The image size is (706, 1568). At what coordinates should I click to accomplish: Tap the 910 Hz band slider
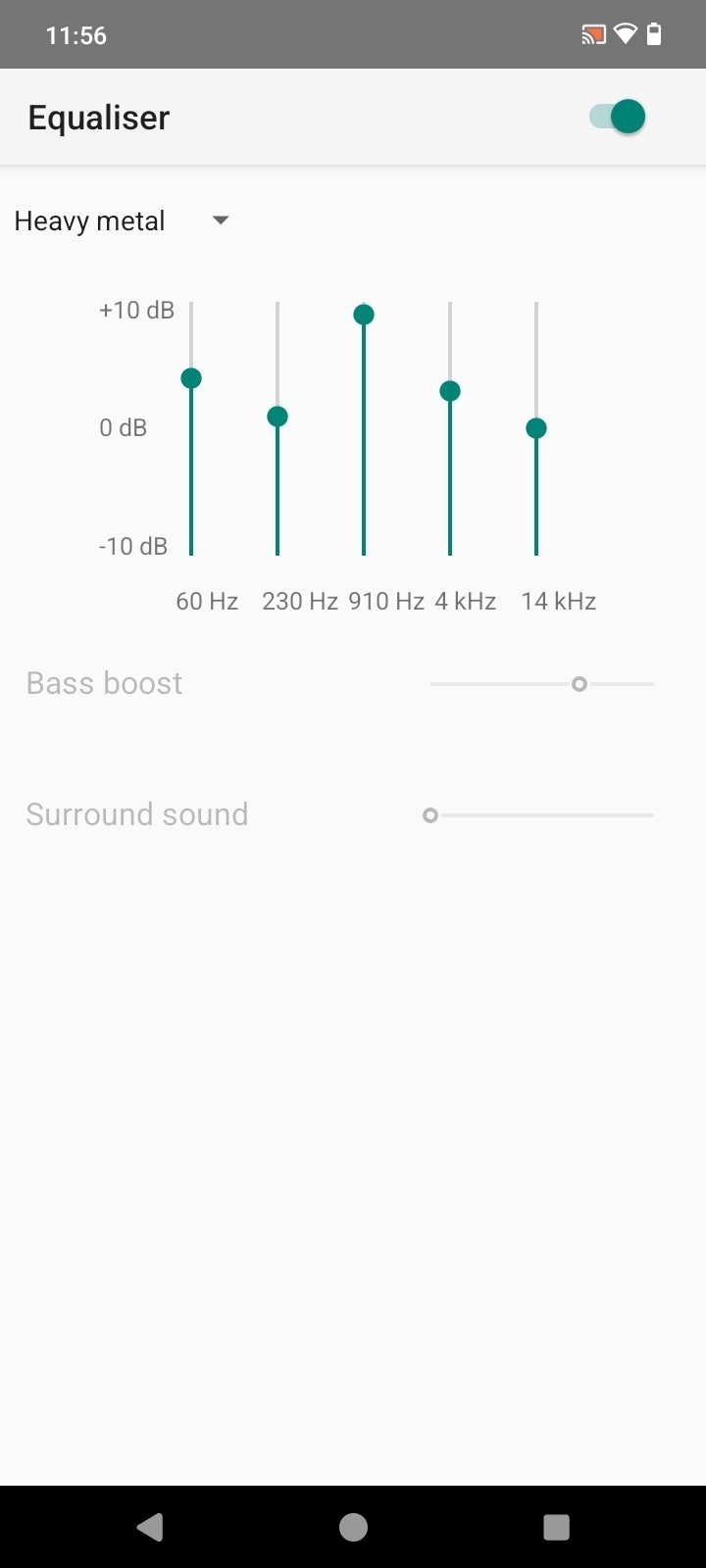(364, 315)
